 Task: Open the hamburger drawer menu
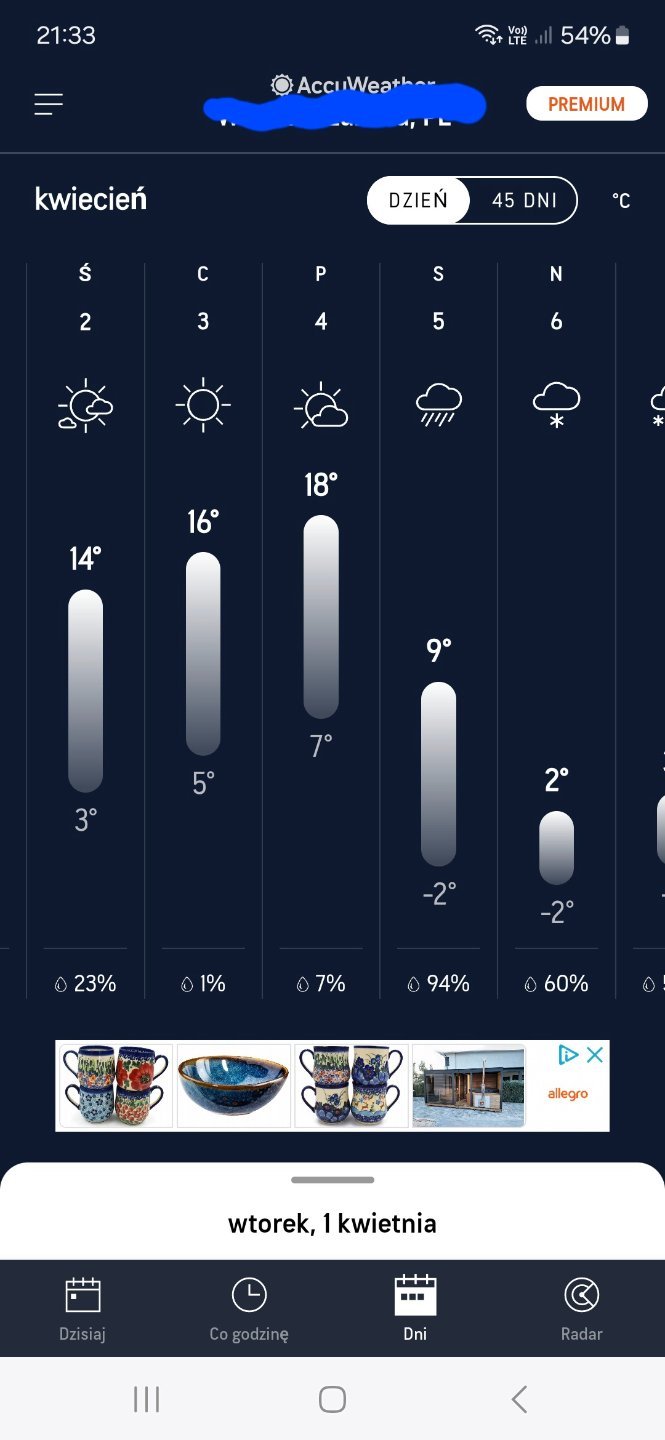48,104
